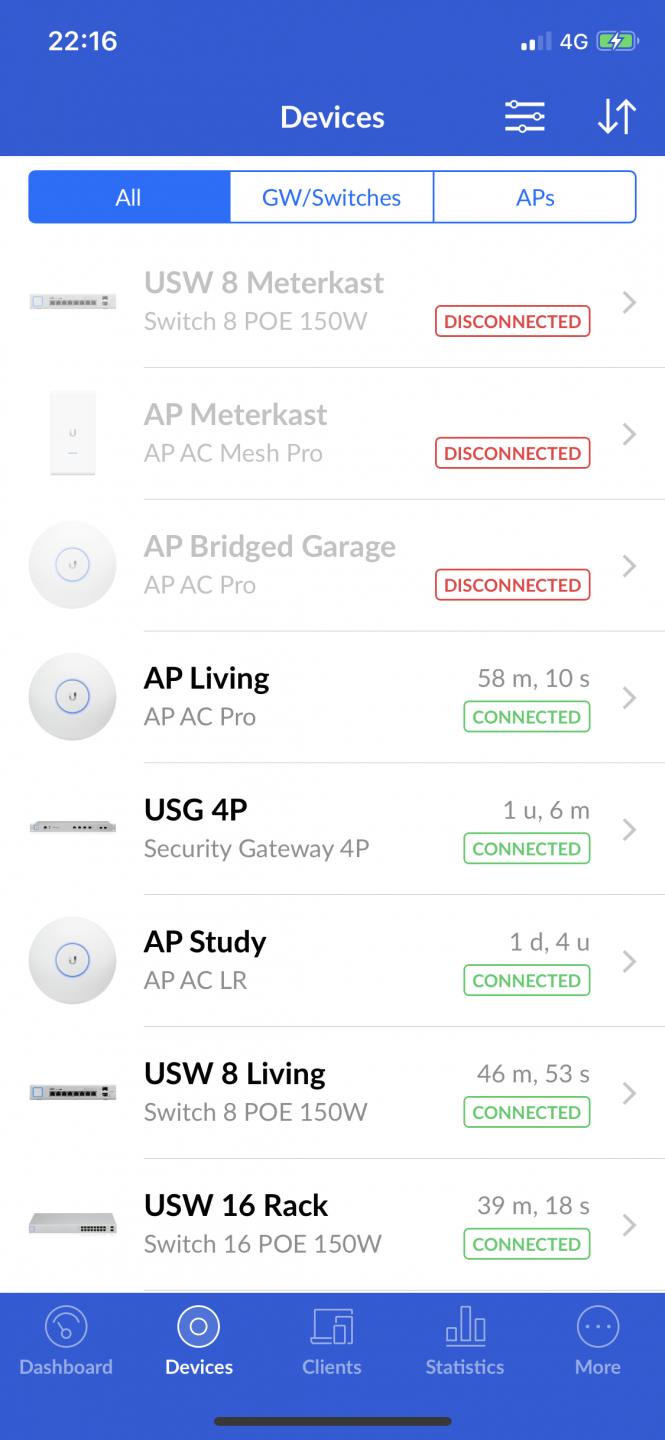665x1440 pixels.
Task: Tap the sort order arrows icon
Action: (616, 118)
